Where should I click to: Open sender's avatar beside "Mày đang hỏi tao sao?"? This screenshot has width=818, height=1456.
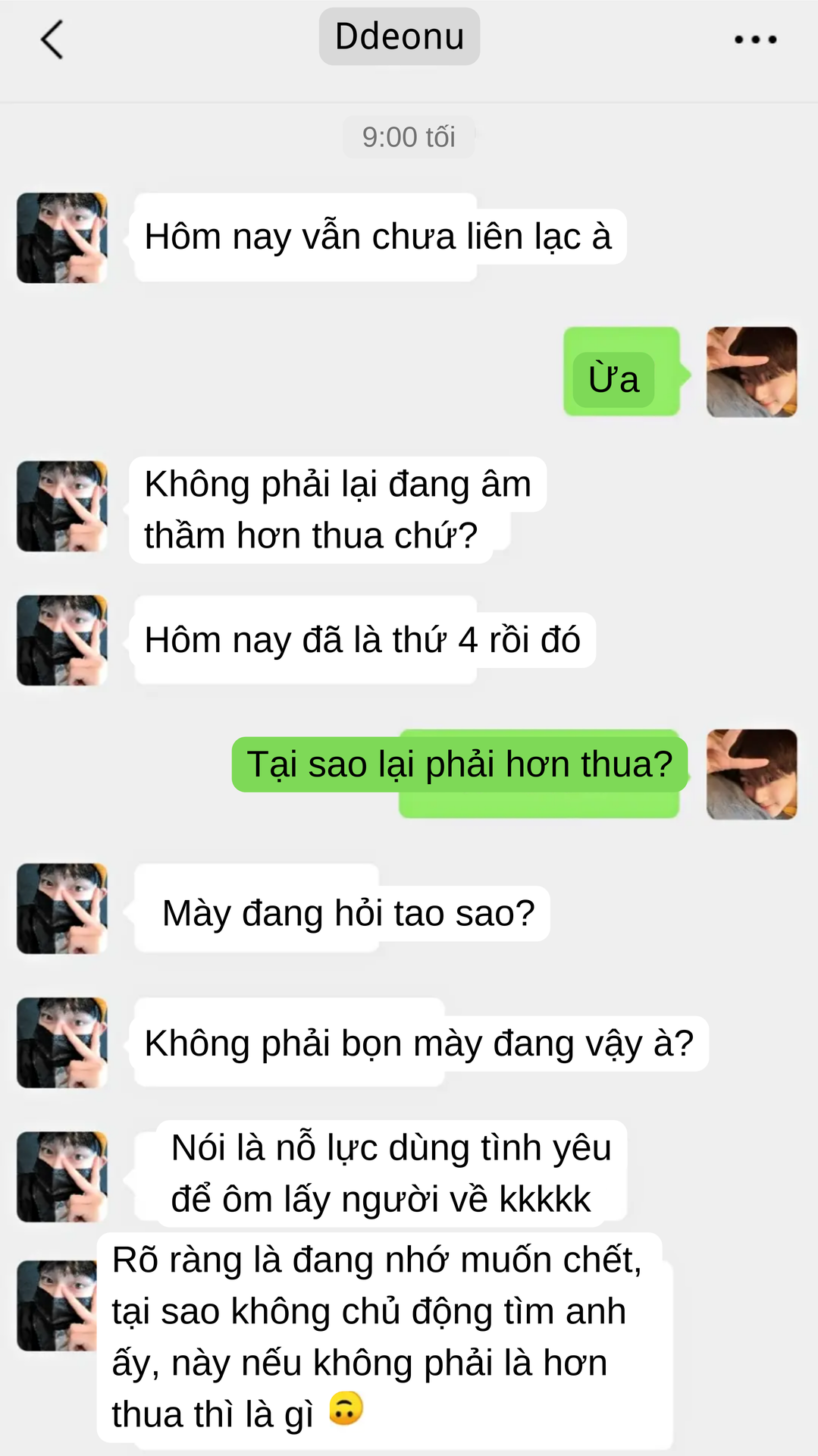pos(62,908)
